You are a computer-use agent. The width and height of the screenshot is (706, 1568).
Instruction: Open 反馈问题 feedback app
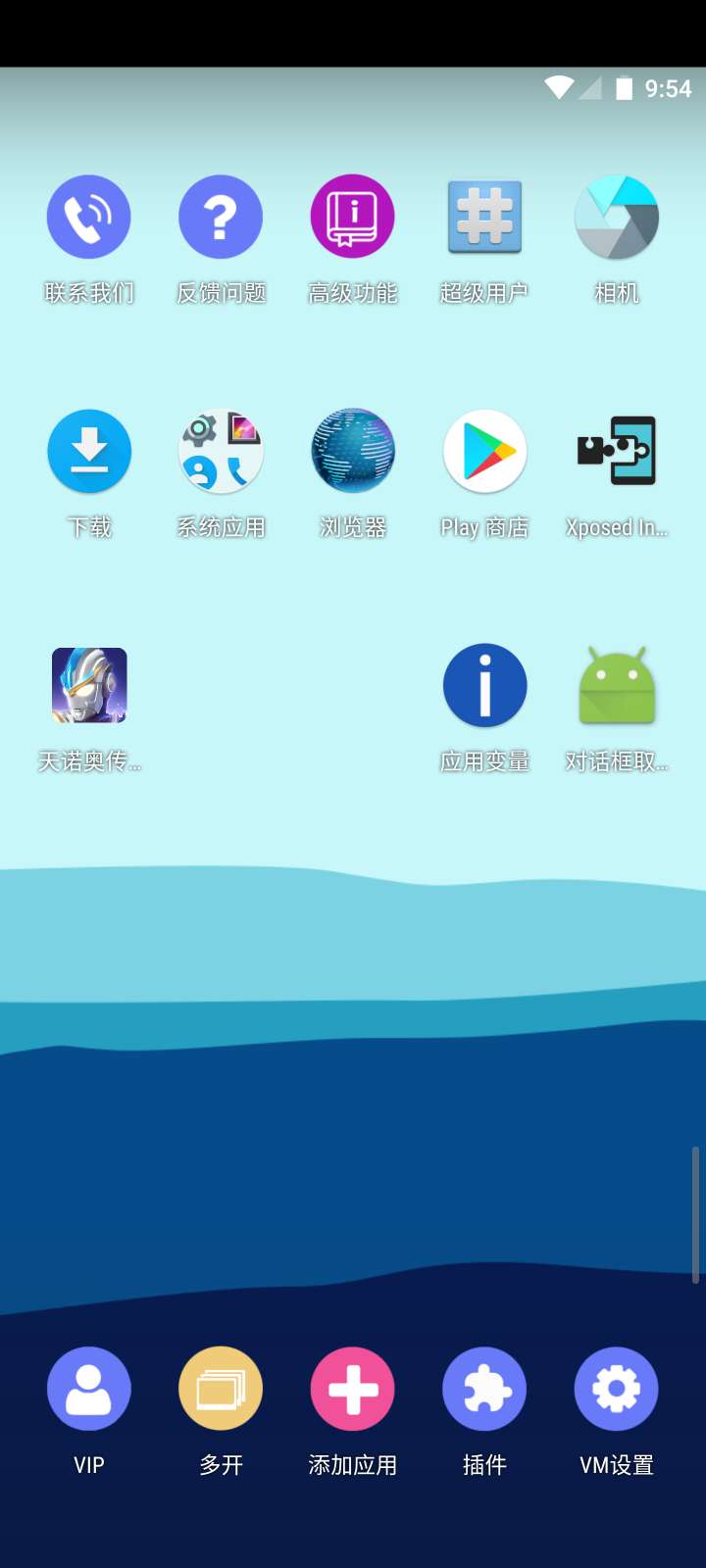click(221, 217)
